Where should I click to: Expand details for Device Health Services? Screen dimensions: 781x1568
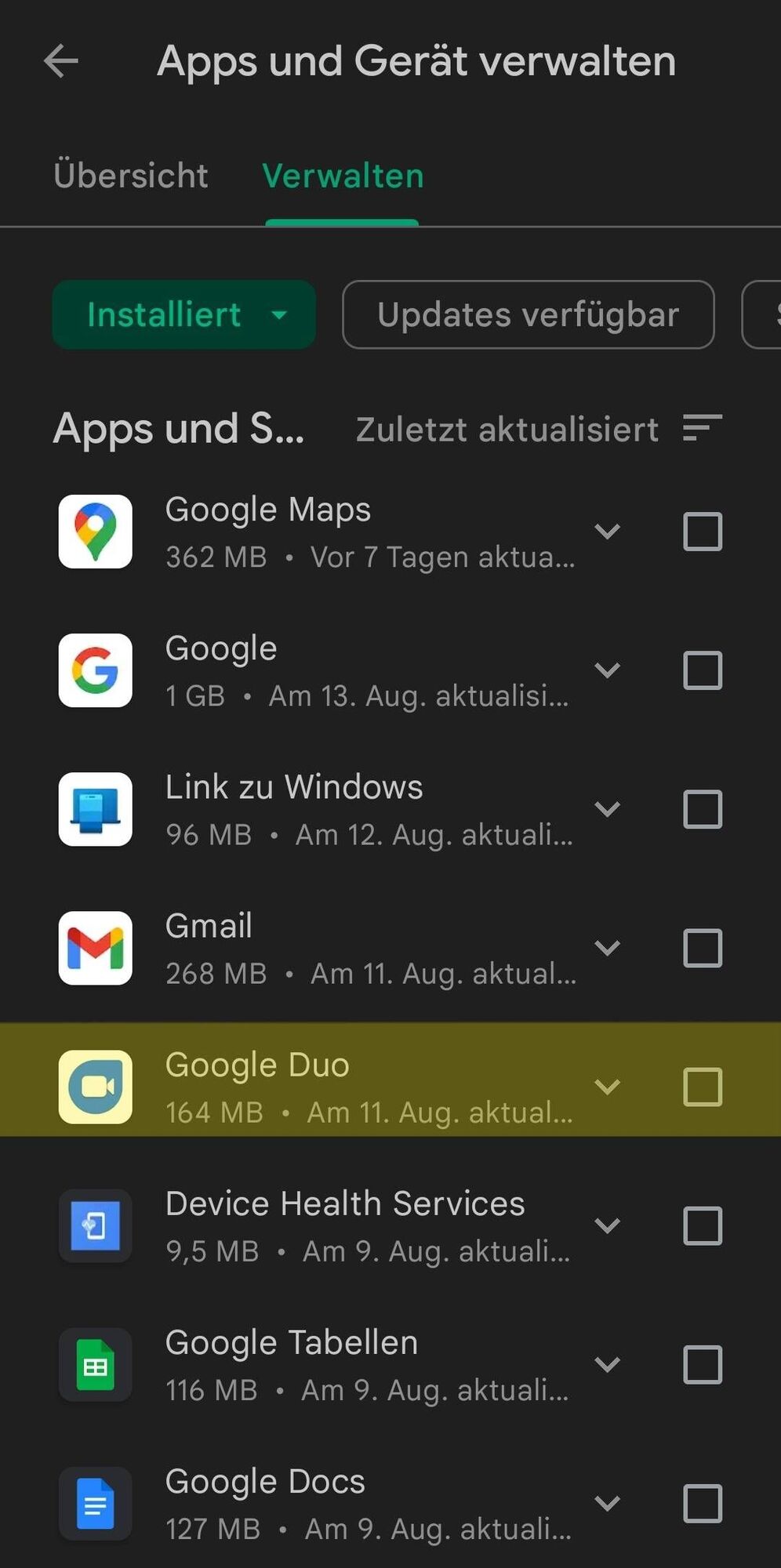point(608,1225)
